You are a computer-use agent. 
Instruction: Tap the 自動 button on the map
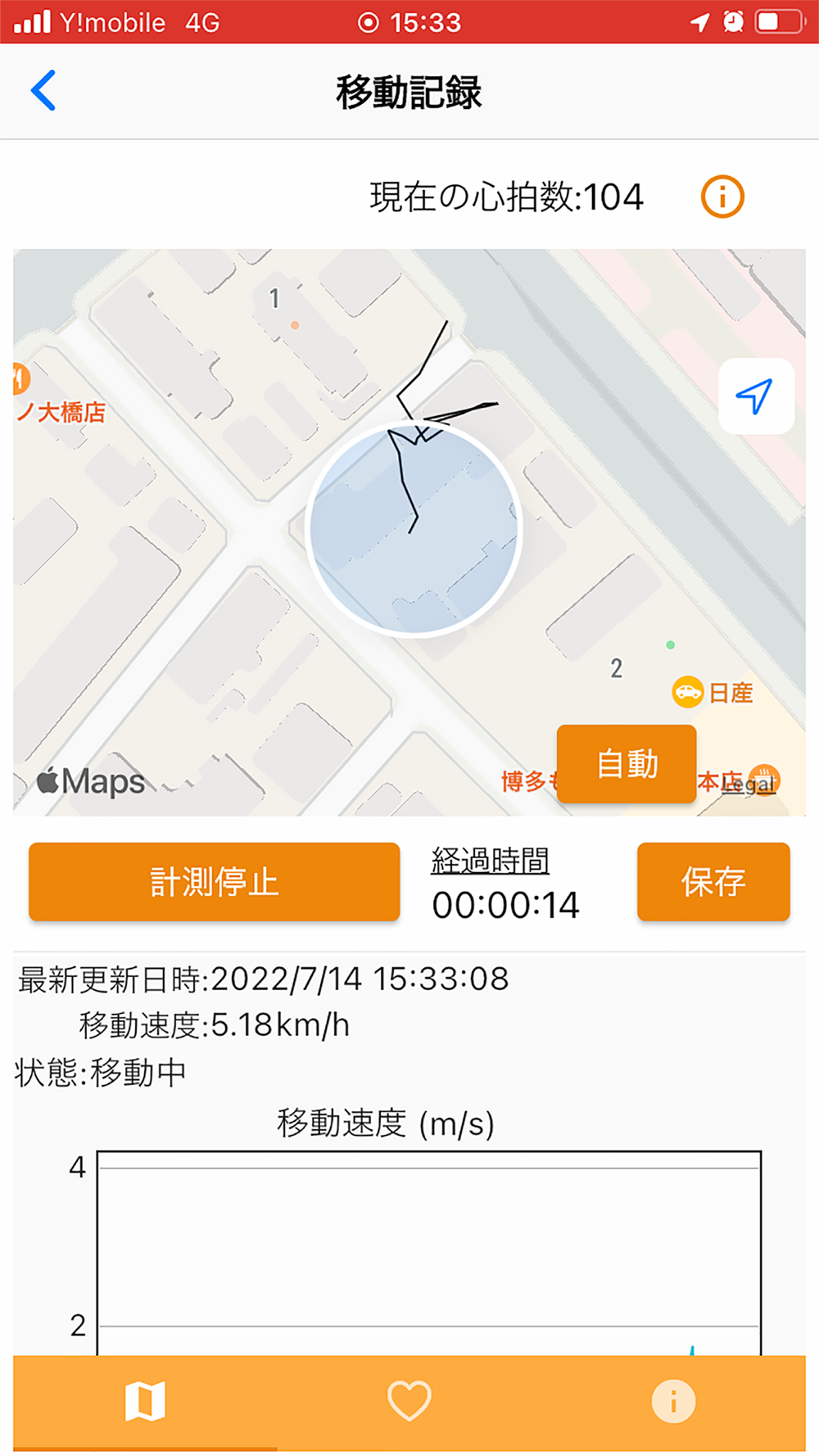627,763
